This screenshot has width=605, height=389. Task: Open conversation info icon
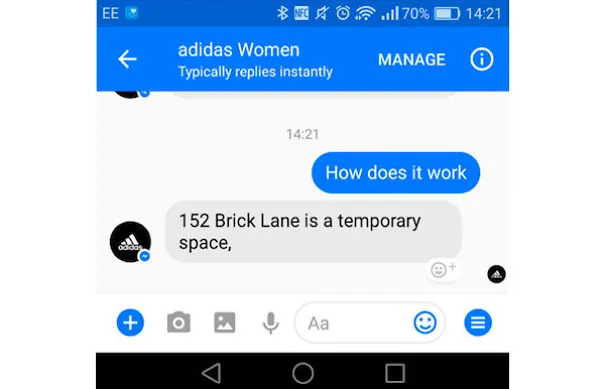[482, 59]
